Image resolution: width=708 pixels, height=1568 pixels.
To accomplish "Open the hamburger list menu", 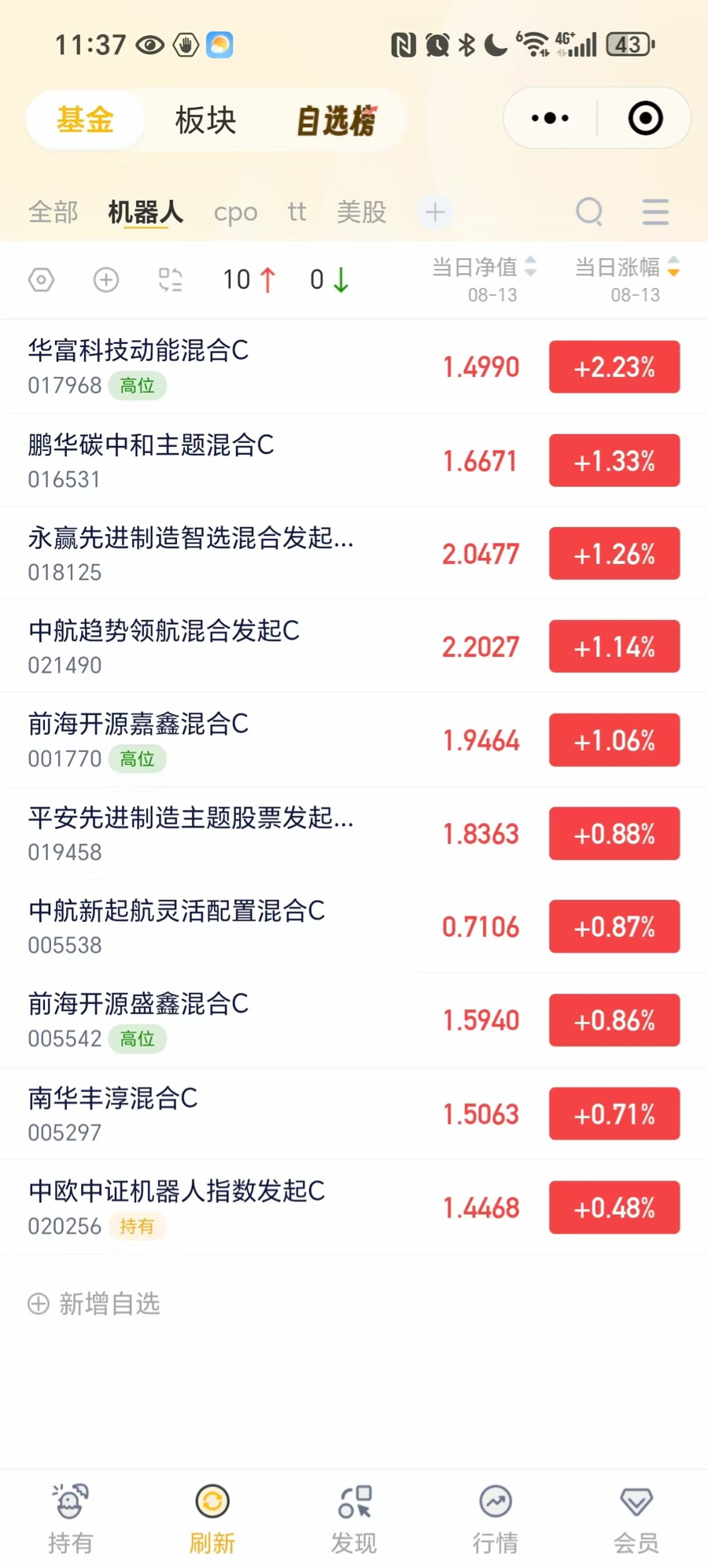I will click(x=655, y=212).
